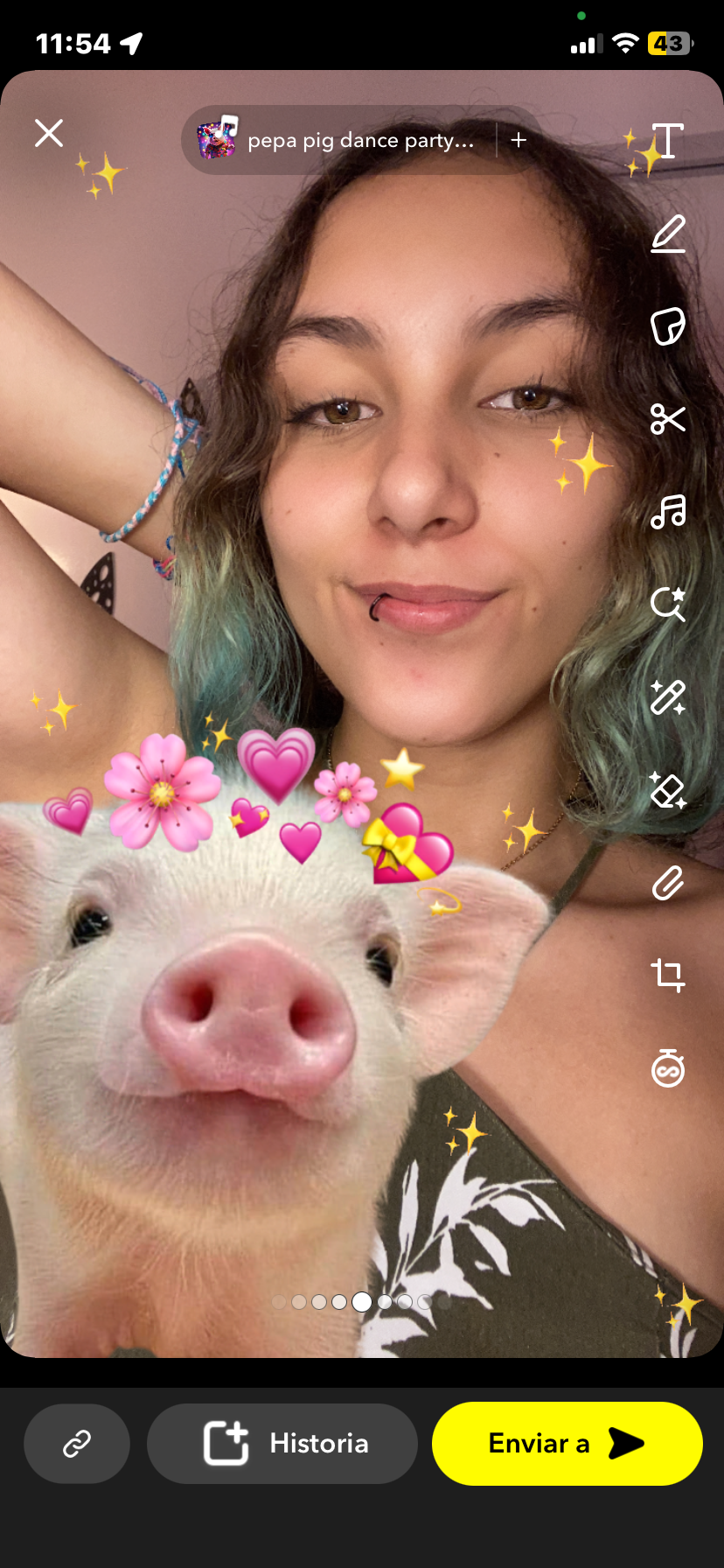Tap the magnifier with star icon
Image resolution: width=724 pixels, height=1568 pixels.
(x=667, y=604)
